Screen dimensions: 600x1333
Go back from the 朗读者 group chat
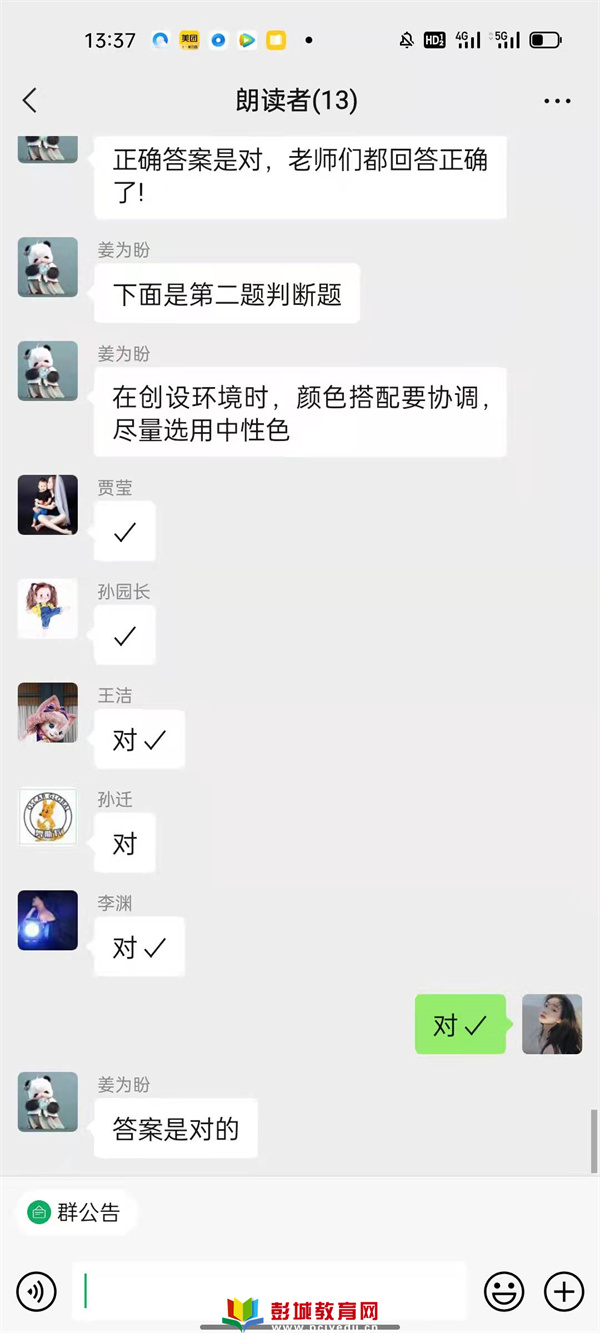[30, 100]
